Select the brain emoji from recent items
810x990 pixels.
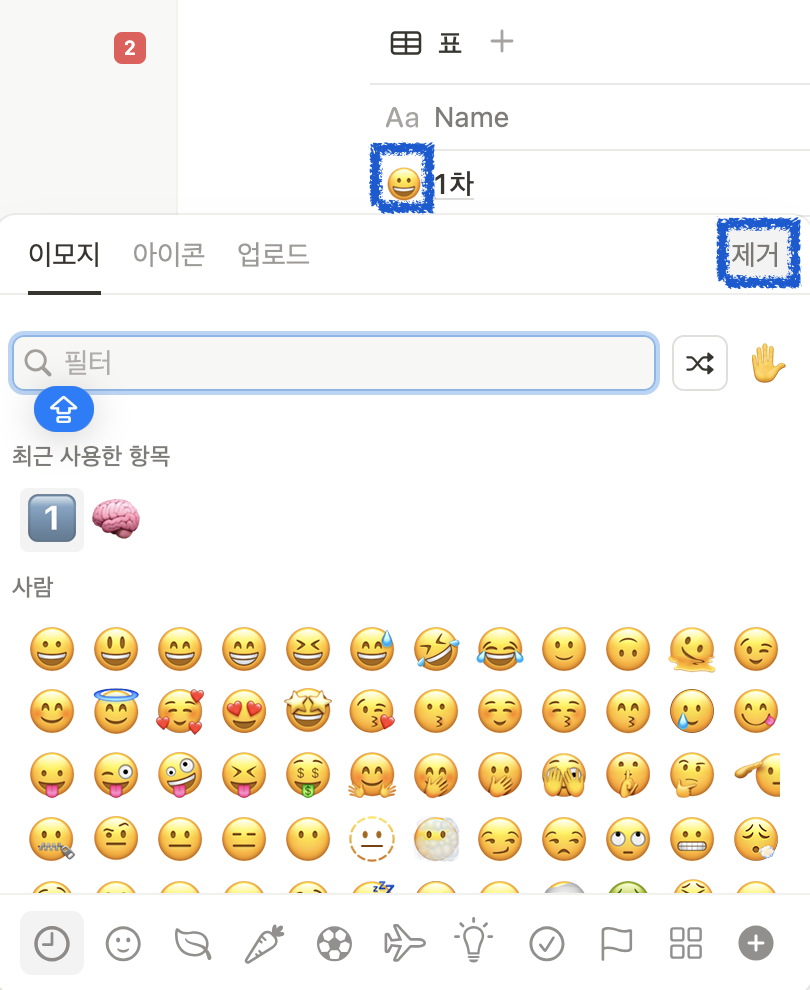(x=117, y=519)
